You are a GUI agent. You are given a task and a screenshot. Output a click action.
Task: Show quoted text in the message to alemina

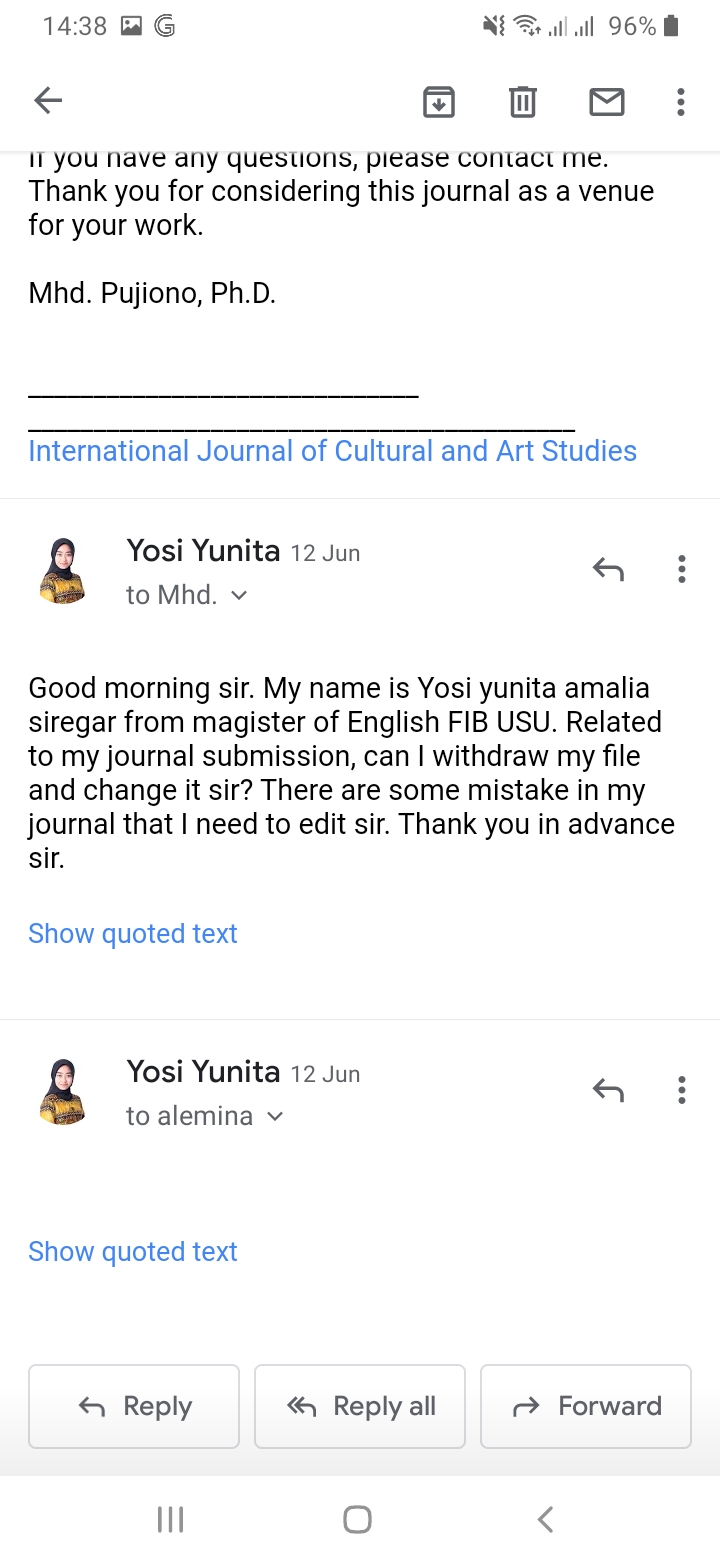click(x=133, y=1251)
